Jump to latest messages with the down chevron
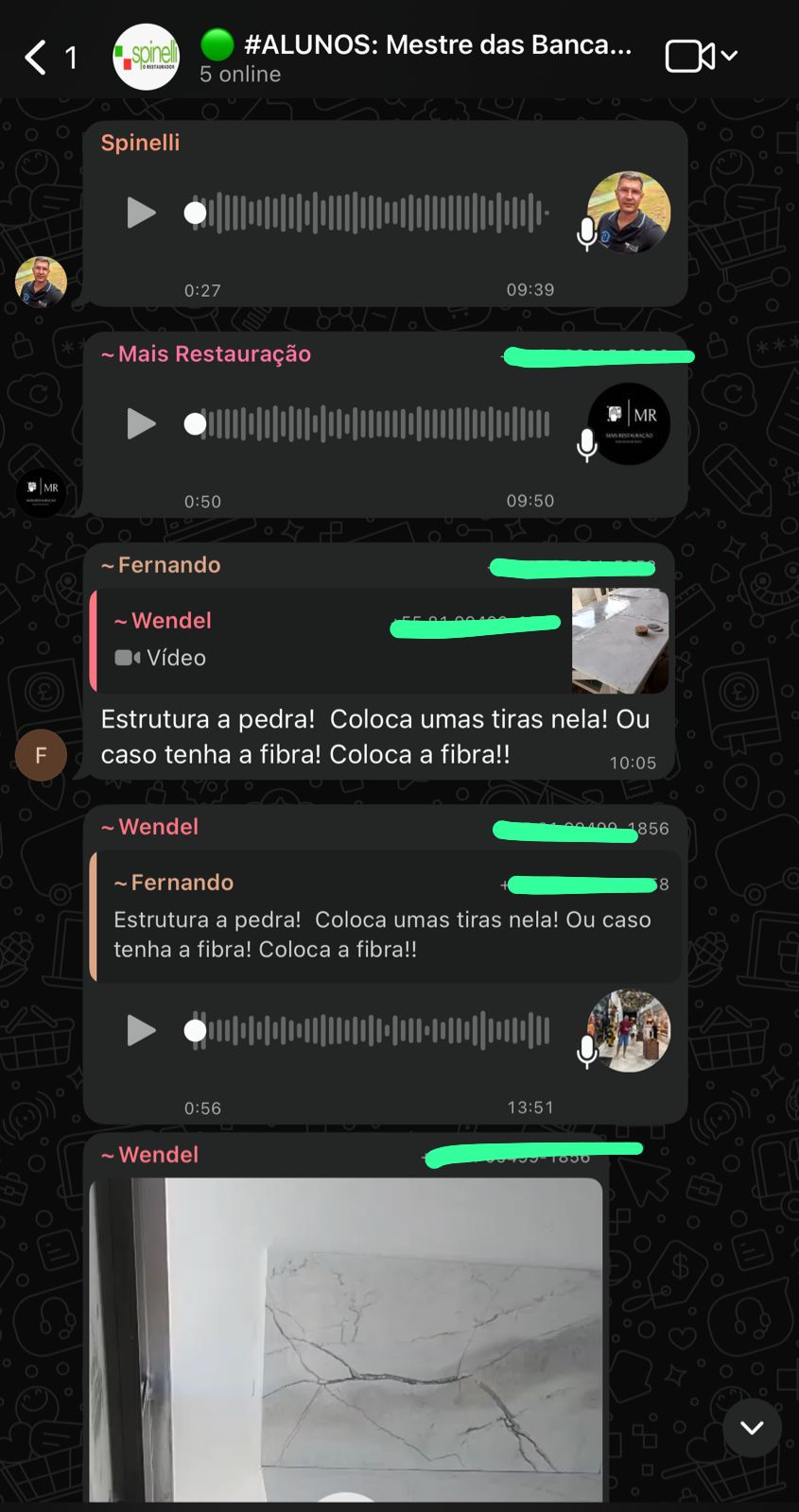Screen dimensions: 799x1512 click(752, 1428)
